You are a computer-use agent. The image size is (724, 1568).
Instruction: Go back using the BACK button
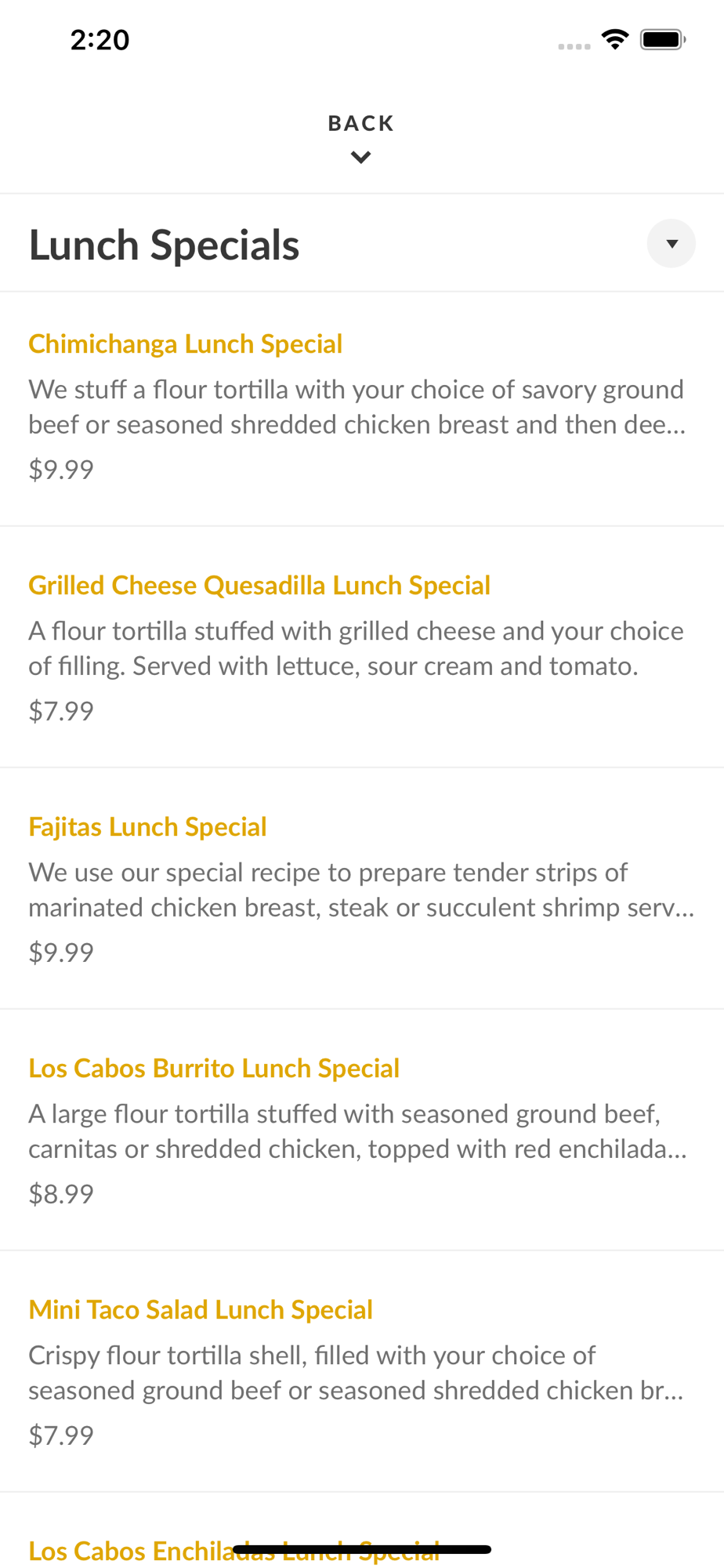pos(360,136)
